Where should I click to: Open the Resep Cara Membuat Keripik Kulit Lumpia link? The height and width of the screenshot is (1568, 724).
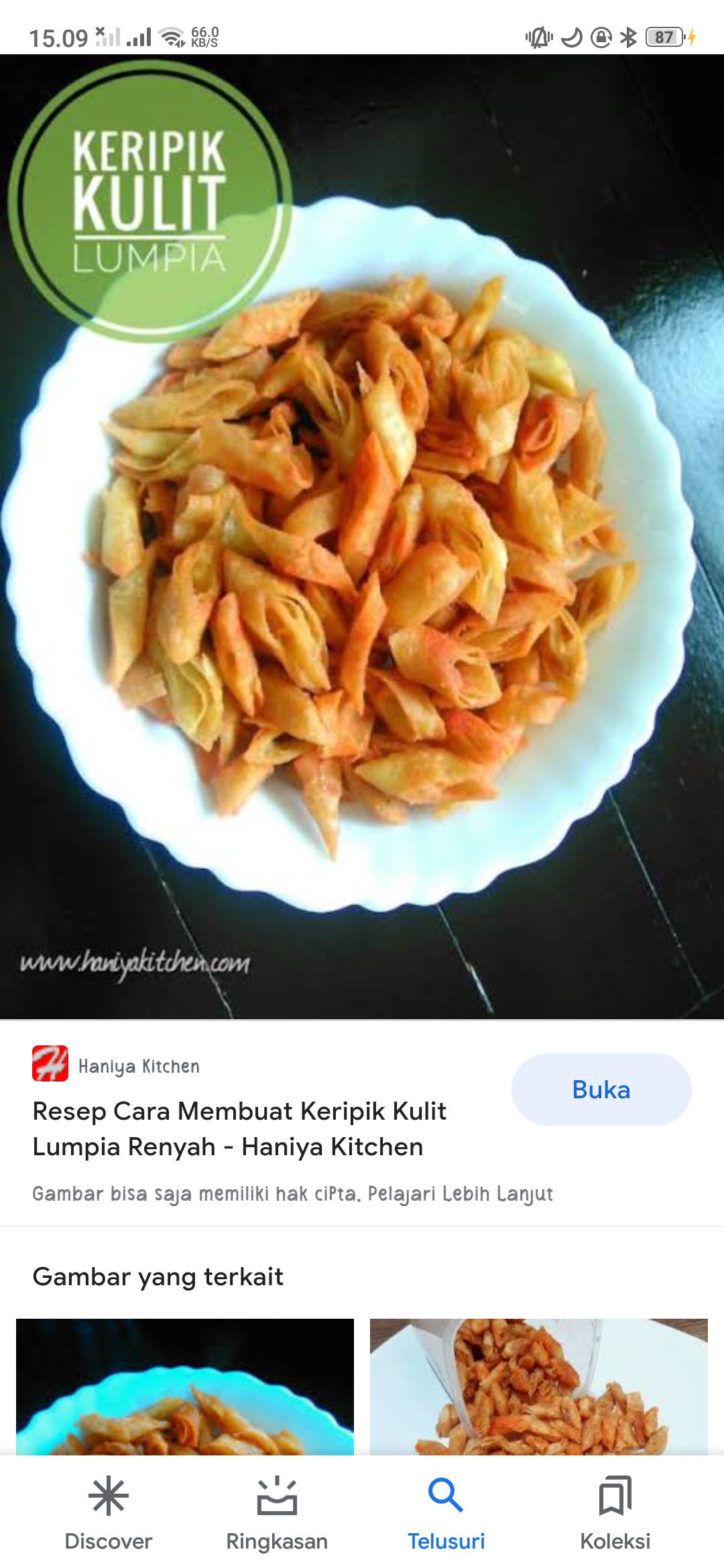(239, 1128)
